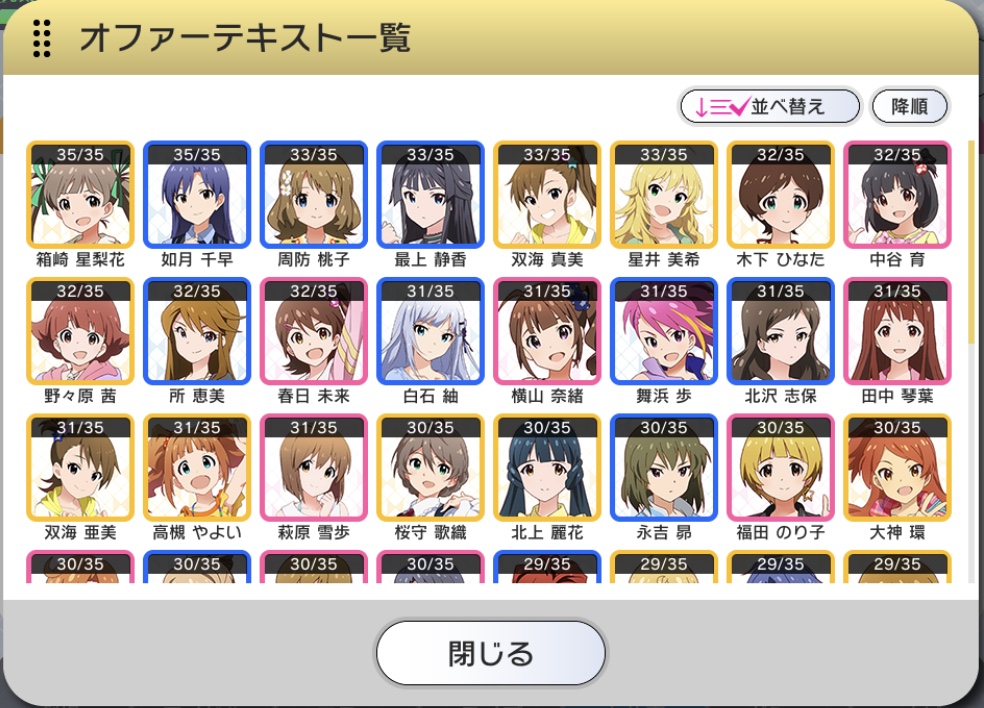
Task: Choose 北沢 志保 from the list
Action: click(781, 332)
